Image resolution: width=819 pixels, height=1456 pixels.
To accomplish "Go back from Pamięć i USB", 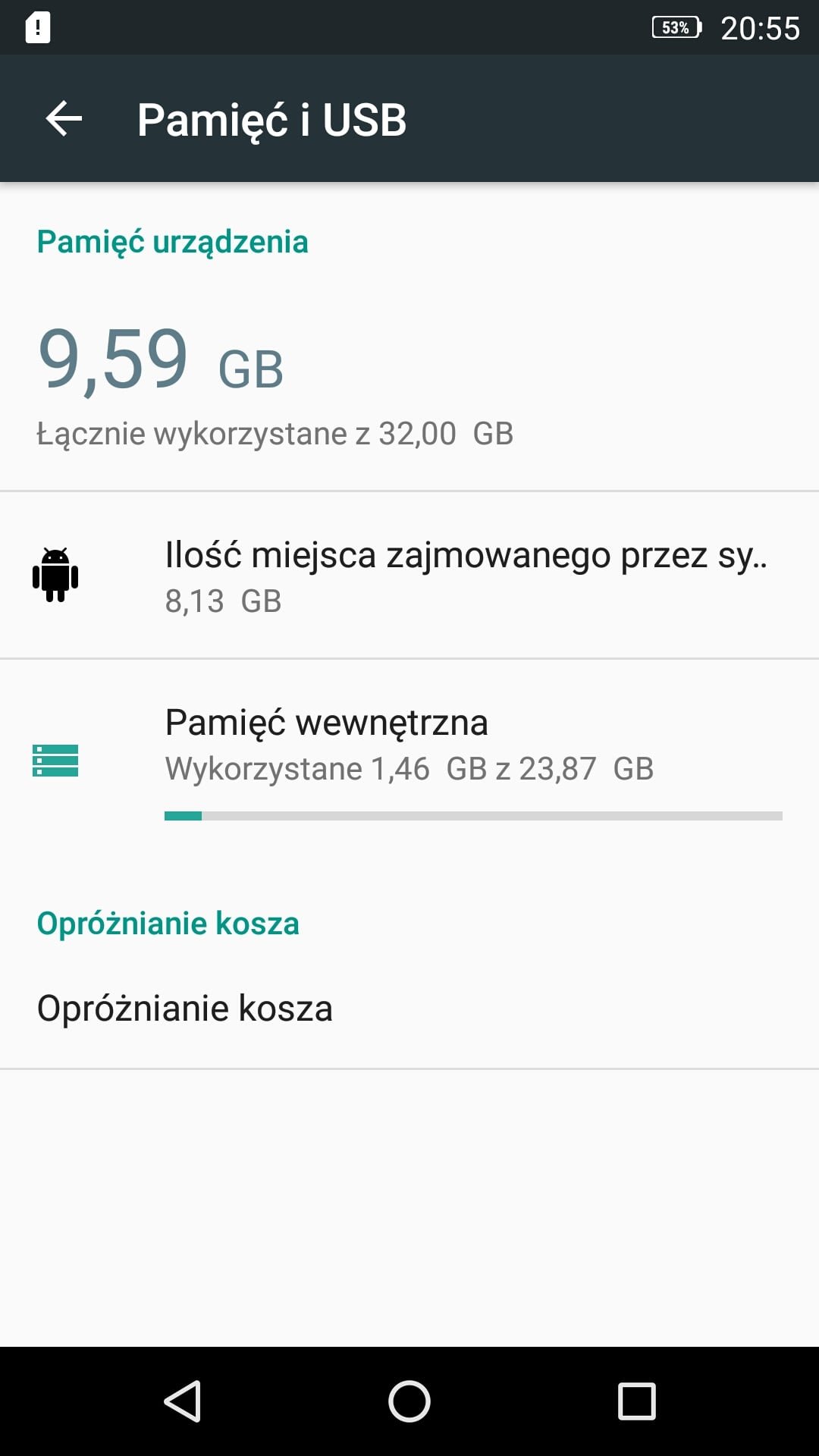I will pyautogui.click(x=64, y=119).
